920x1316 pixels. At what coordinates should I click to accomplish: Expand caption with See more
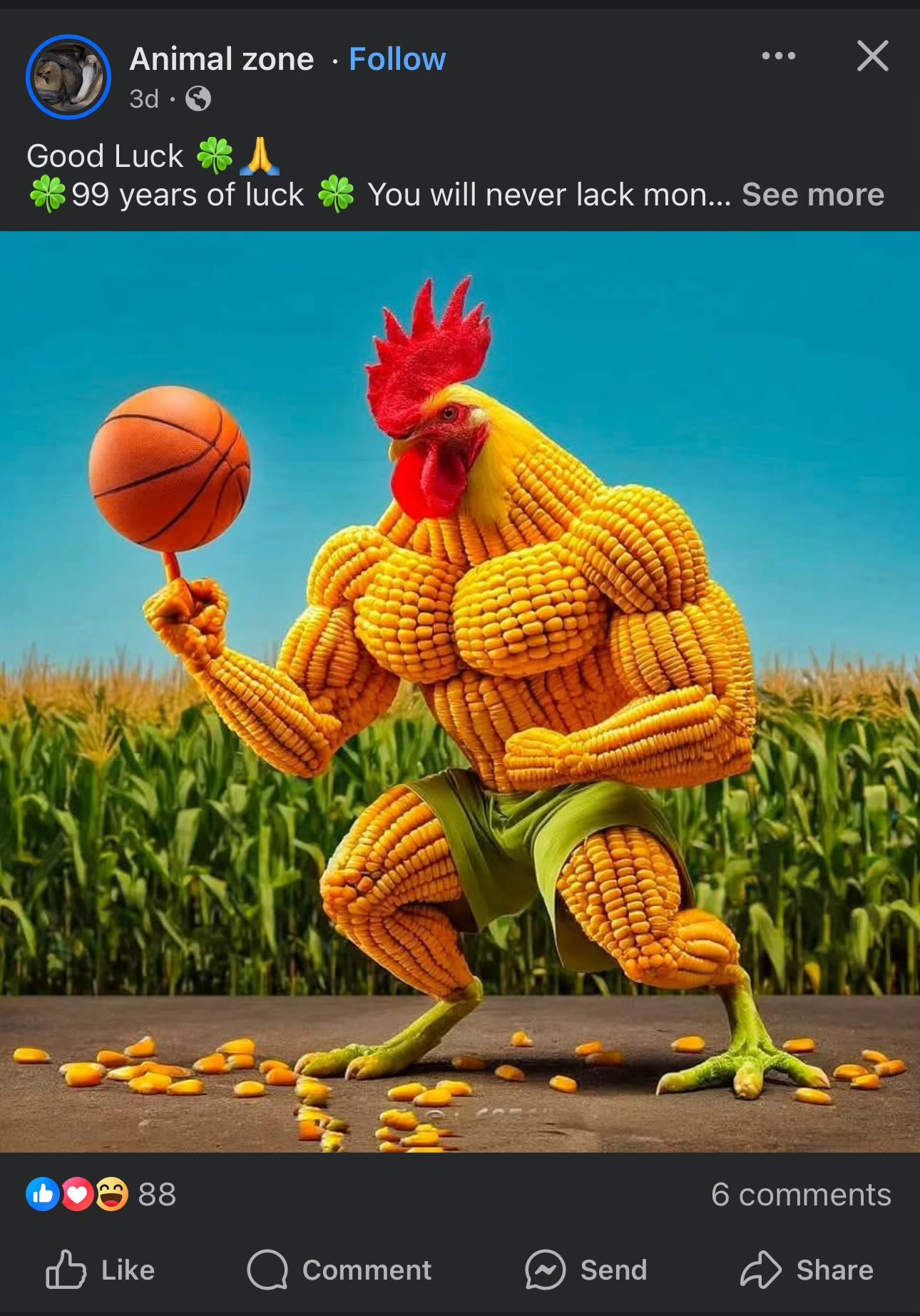tap(812, 195)
